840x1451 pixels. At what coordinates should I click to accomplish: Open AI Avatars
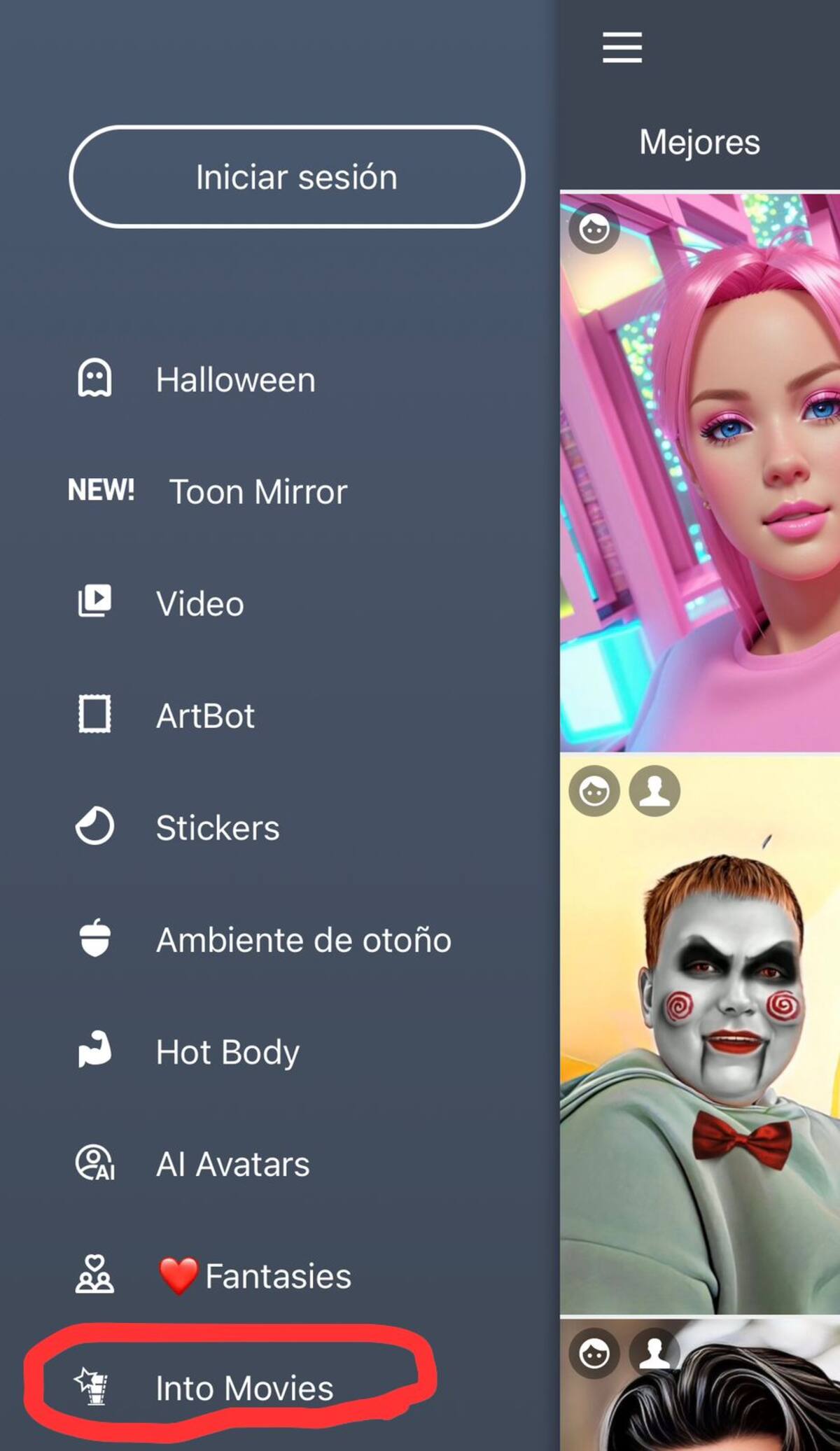click(232, 1165)
